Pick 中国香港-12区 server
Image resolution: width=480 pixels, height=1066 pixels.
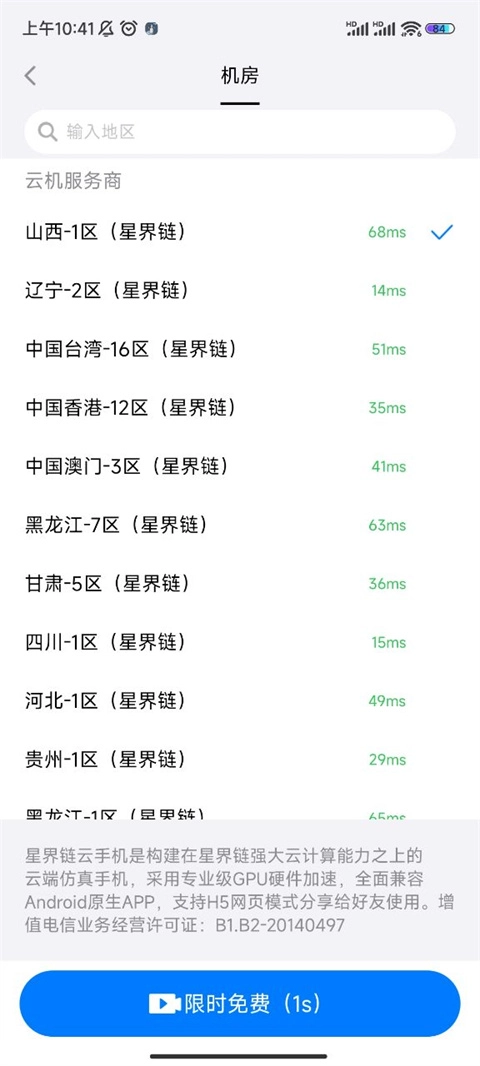tap(240, 408)
